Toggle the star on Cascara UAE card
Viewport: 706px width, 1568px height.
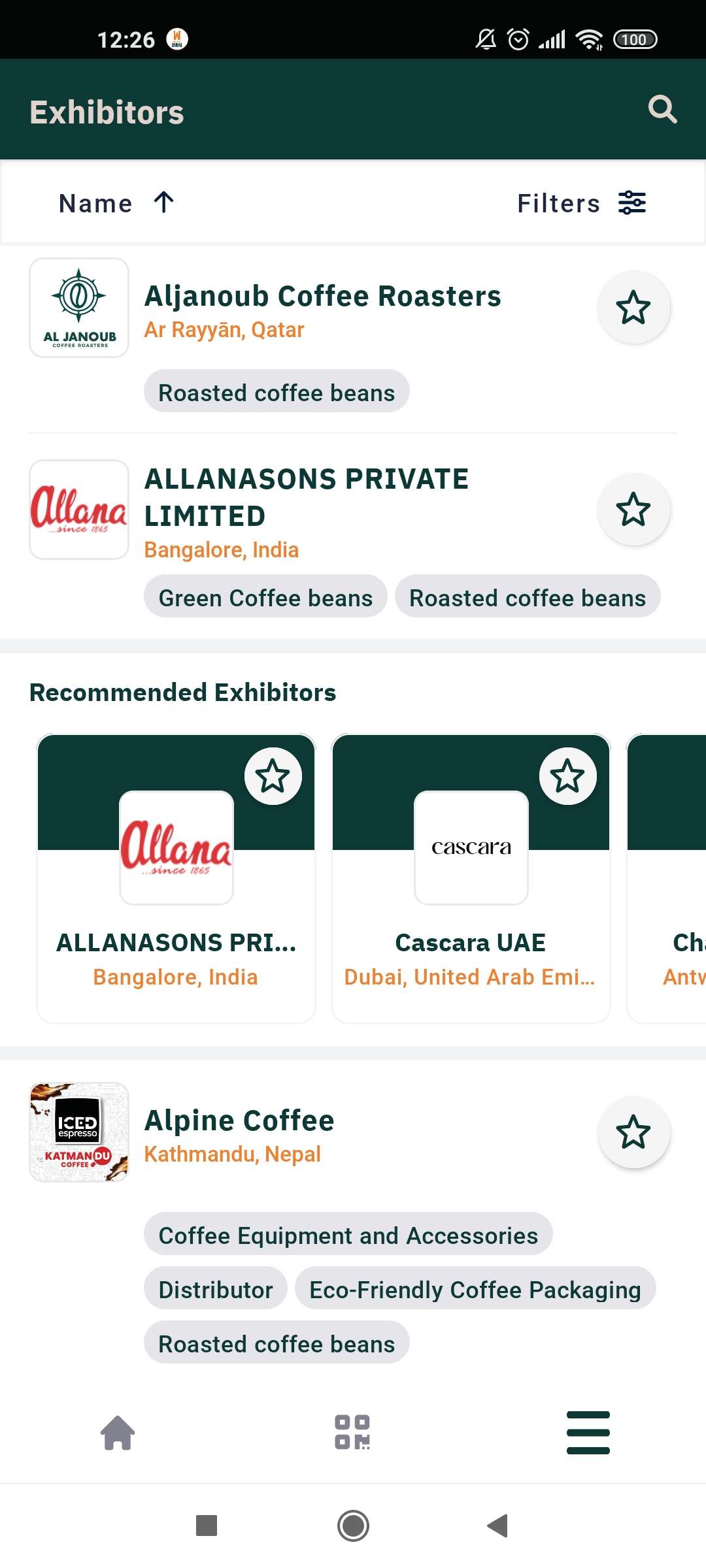[567, 776]
